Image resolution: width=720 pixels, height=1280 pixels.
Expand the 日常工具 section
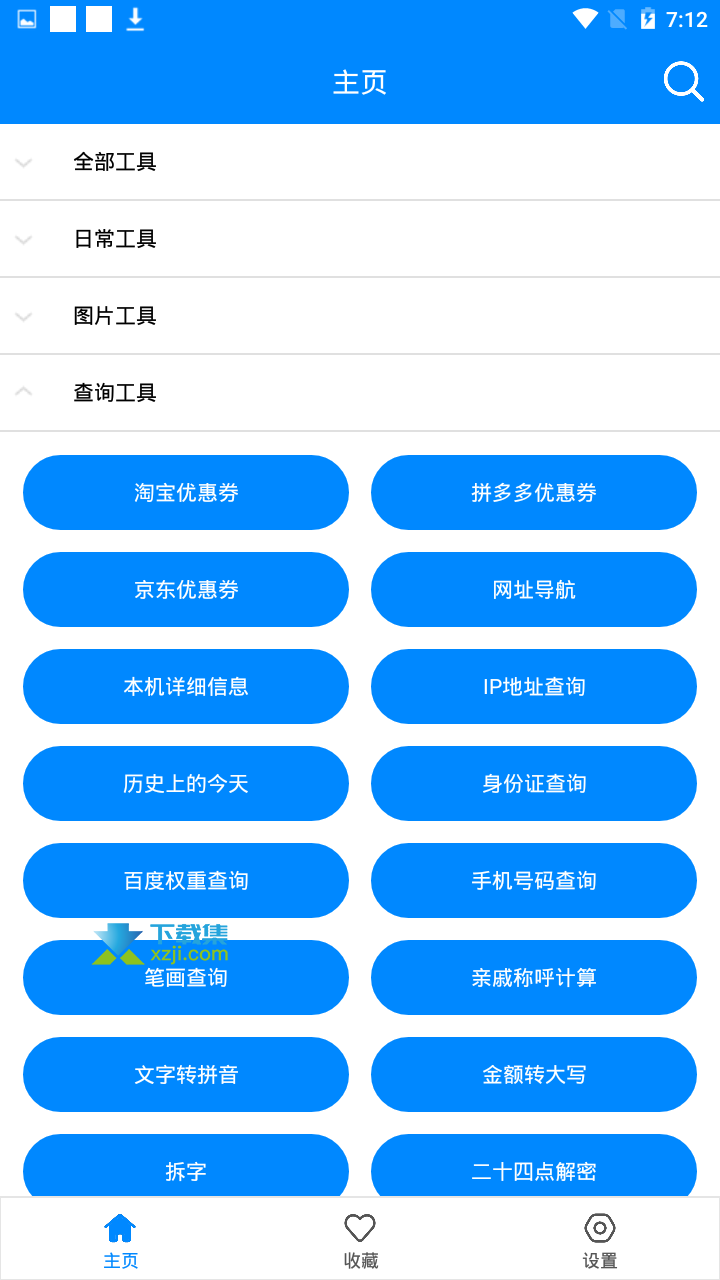coord(360,239)
